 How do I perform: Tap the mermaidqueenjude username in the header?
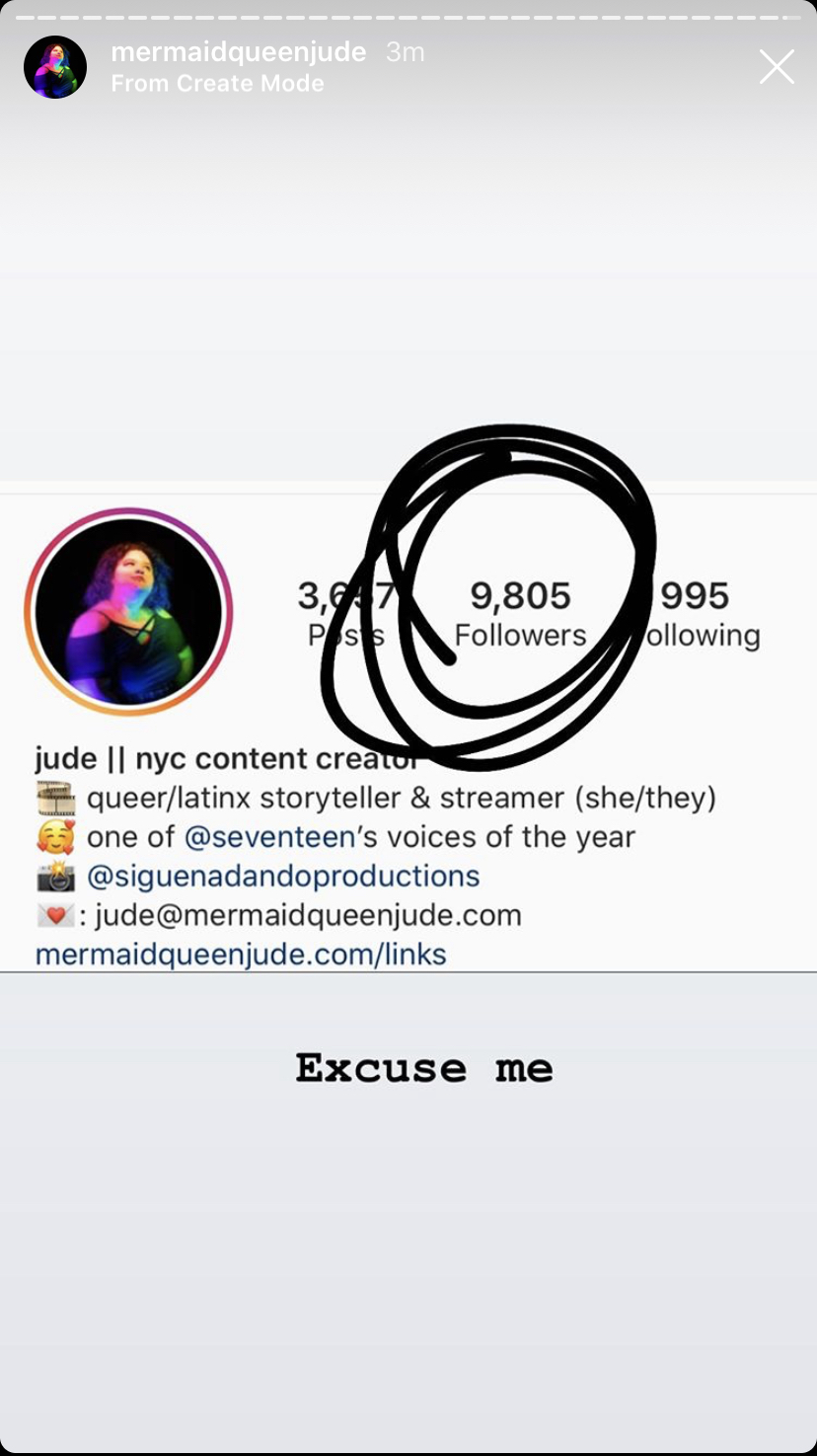pyautogui.click(x=239, y=52)
